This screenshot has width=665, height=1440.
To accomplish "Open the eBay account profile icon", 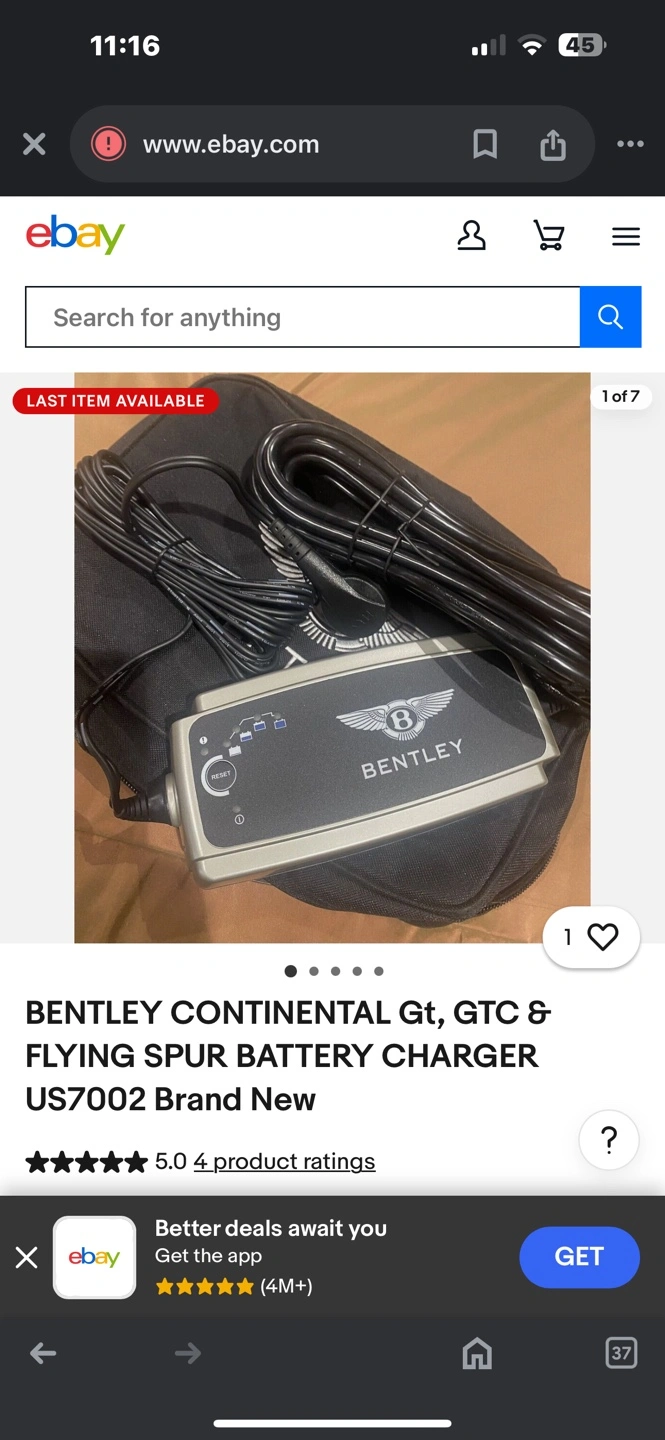I will pyautogui.click(x=471, y=236).
